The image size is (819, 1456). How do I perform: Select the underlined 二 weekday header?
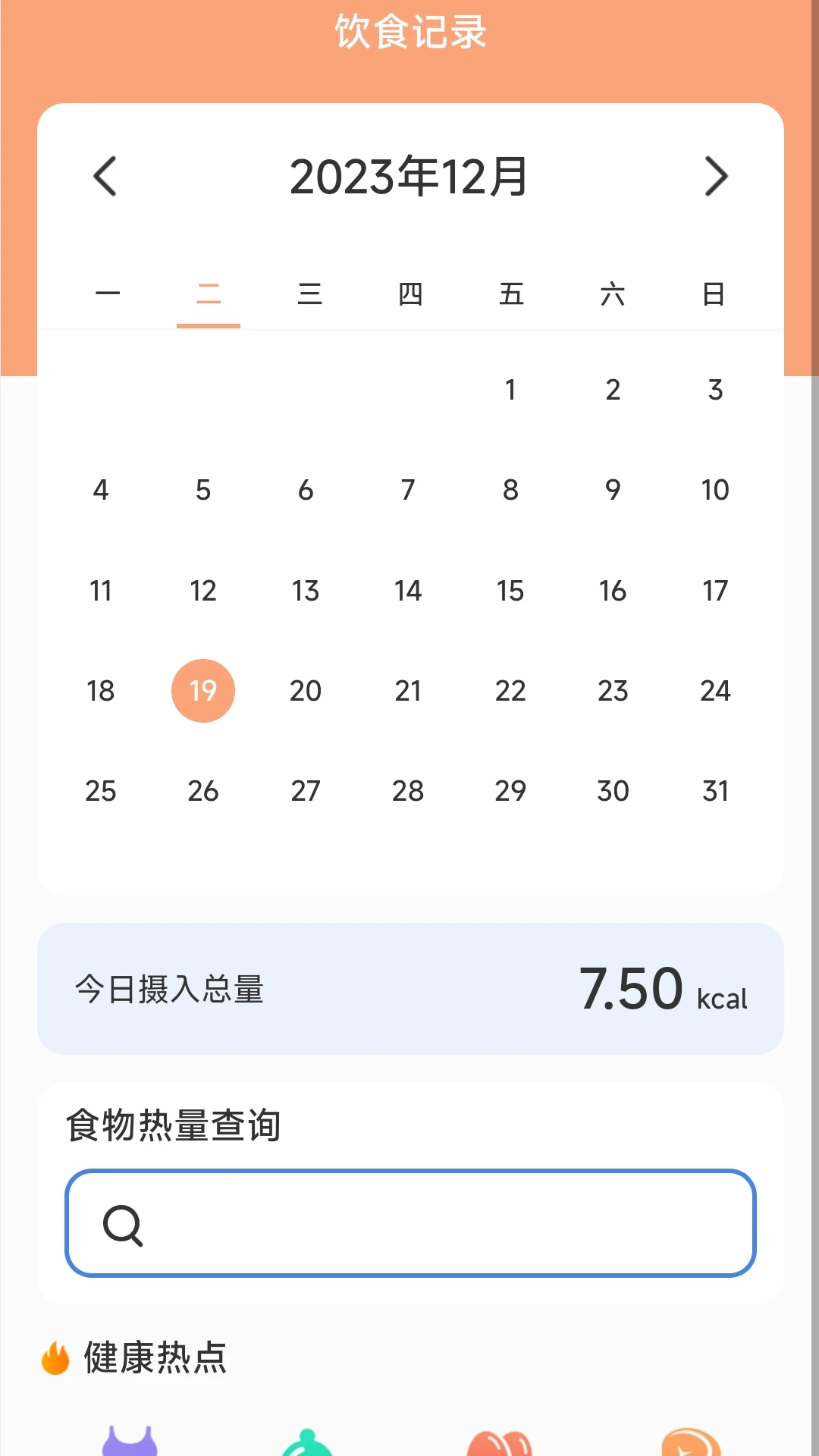pyautogui.click(x=209, y=295)
